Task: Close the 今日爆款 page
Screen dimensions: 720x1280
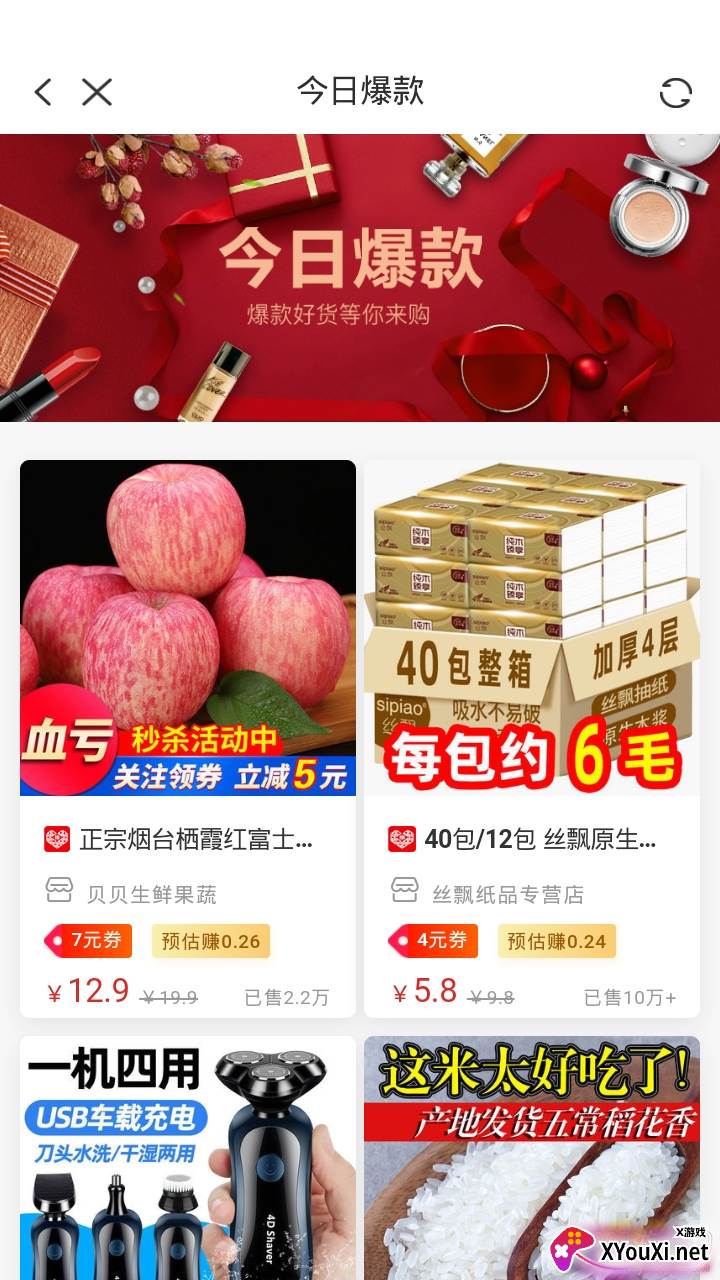Action: (x=97, y=93)
